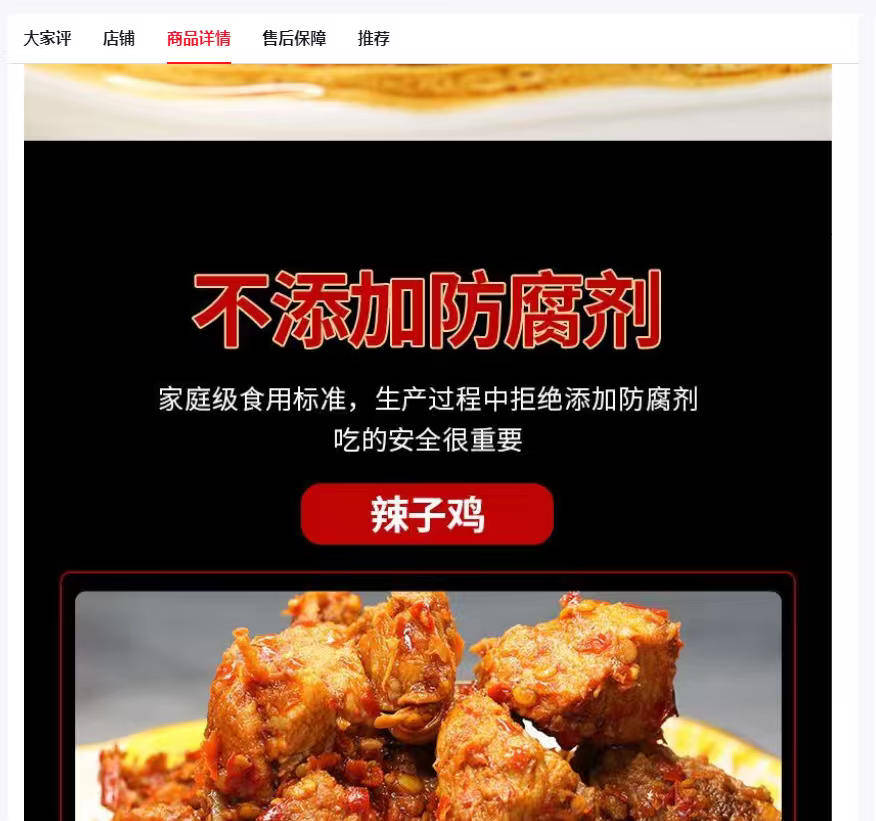
Task: Jump to the 售后保障 section
Action: click(x=294, y=39)
